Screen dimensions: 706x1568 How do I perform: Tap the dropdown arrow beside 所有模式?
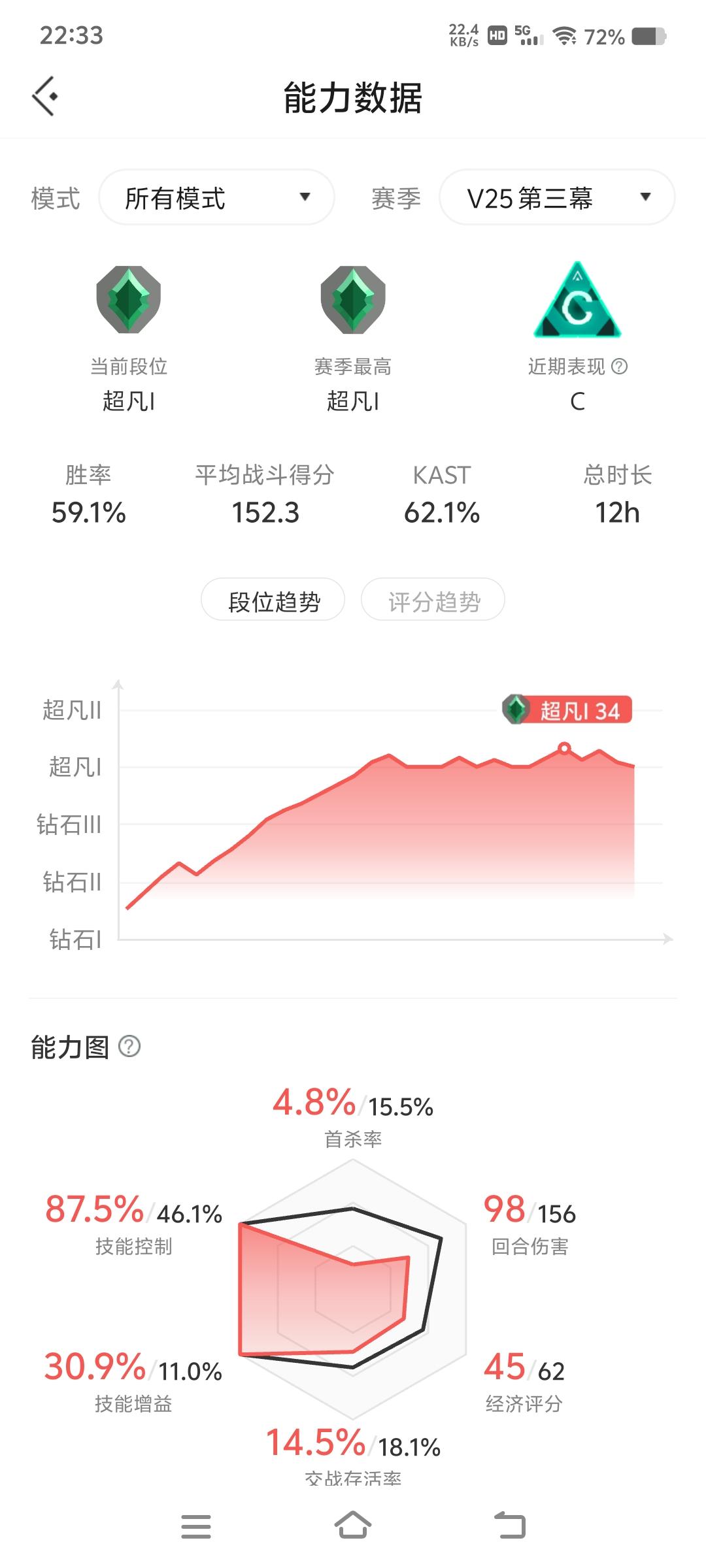click(x=305, y=198)
